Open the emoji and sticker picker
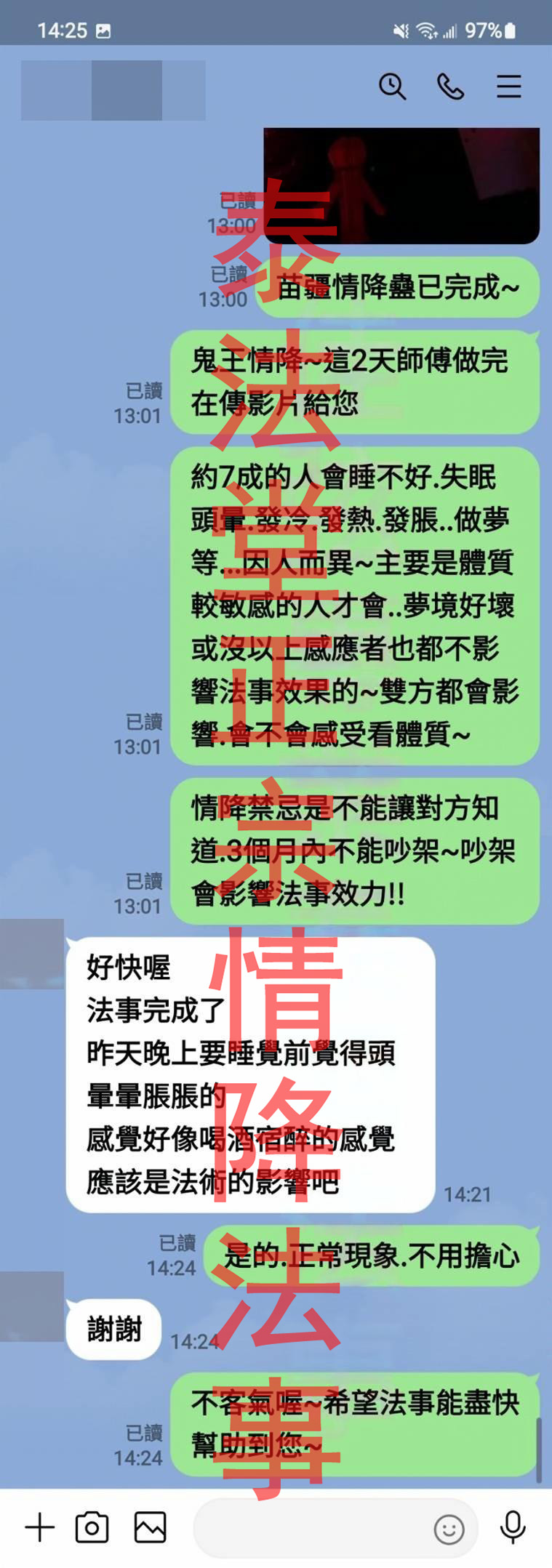Image resolution: width=552 pixels, height=1568 pixels. pos(449,1529)
